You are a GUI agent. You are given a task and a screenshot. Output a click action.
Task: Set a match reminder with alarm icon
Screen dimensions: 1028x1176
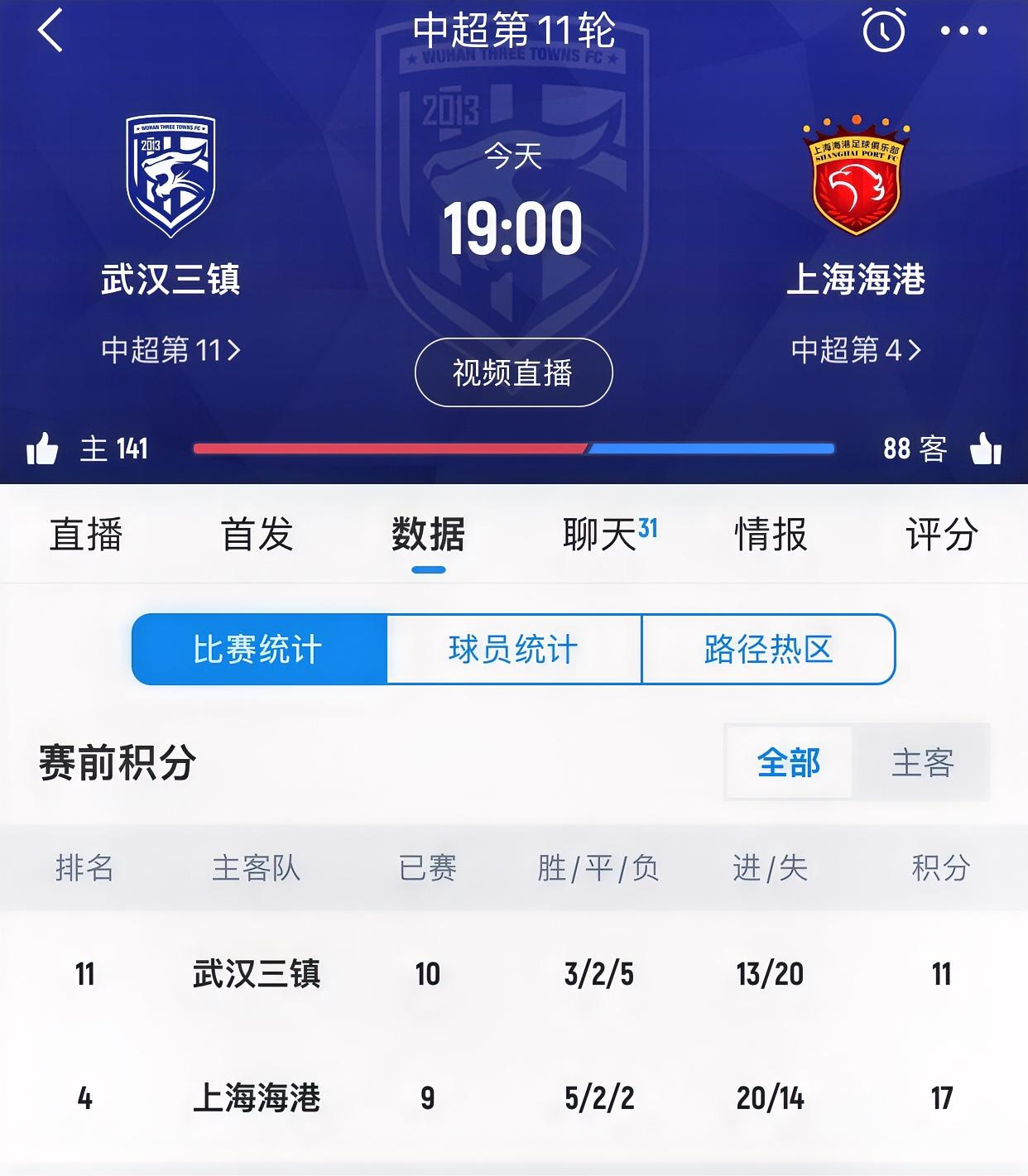[x=883, y=31]
